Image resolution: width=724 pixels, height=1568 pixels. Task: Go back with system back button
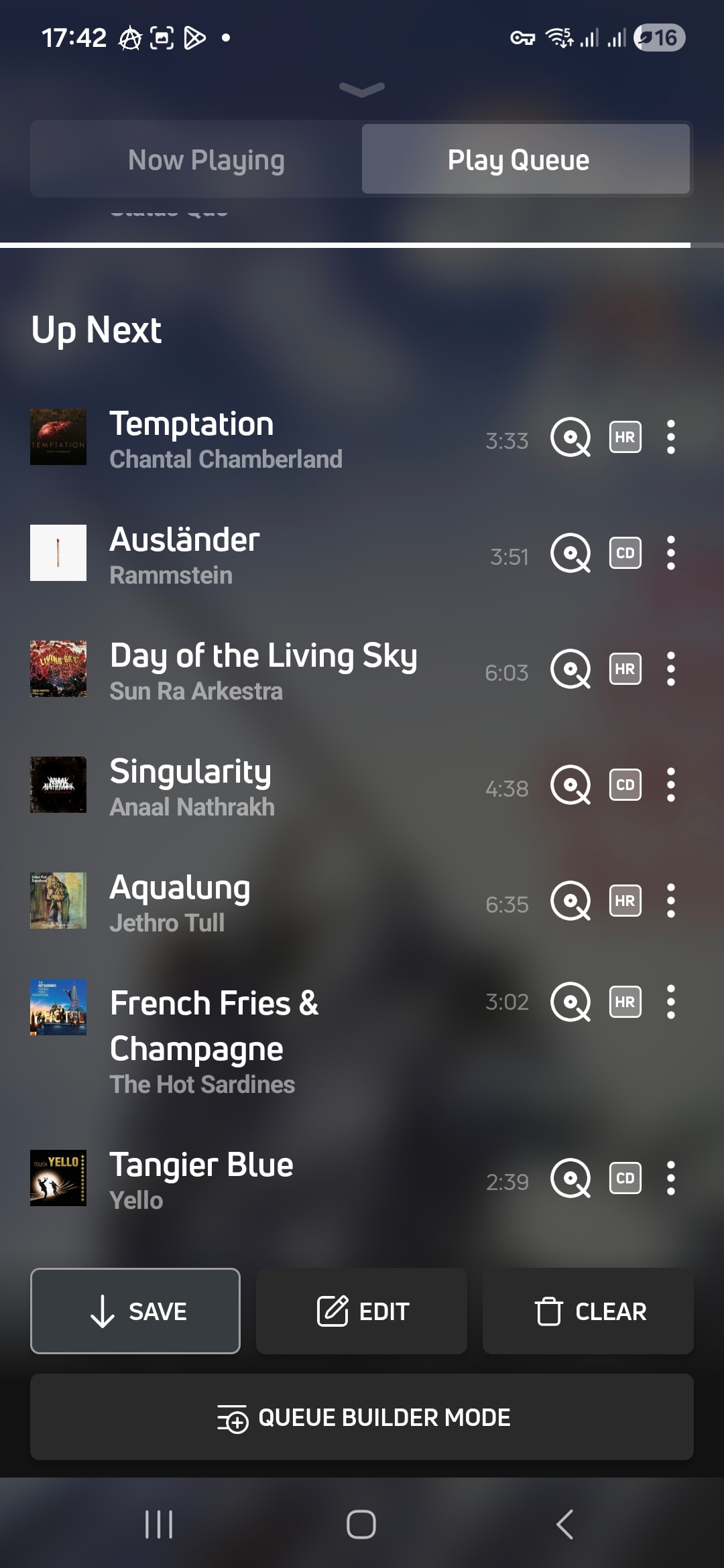[564, 1524]
